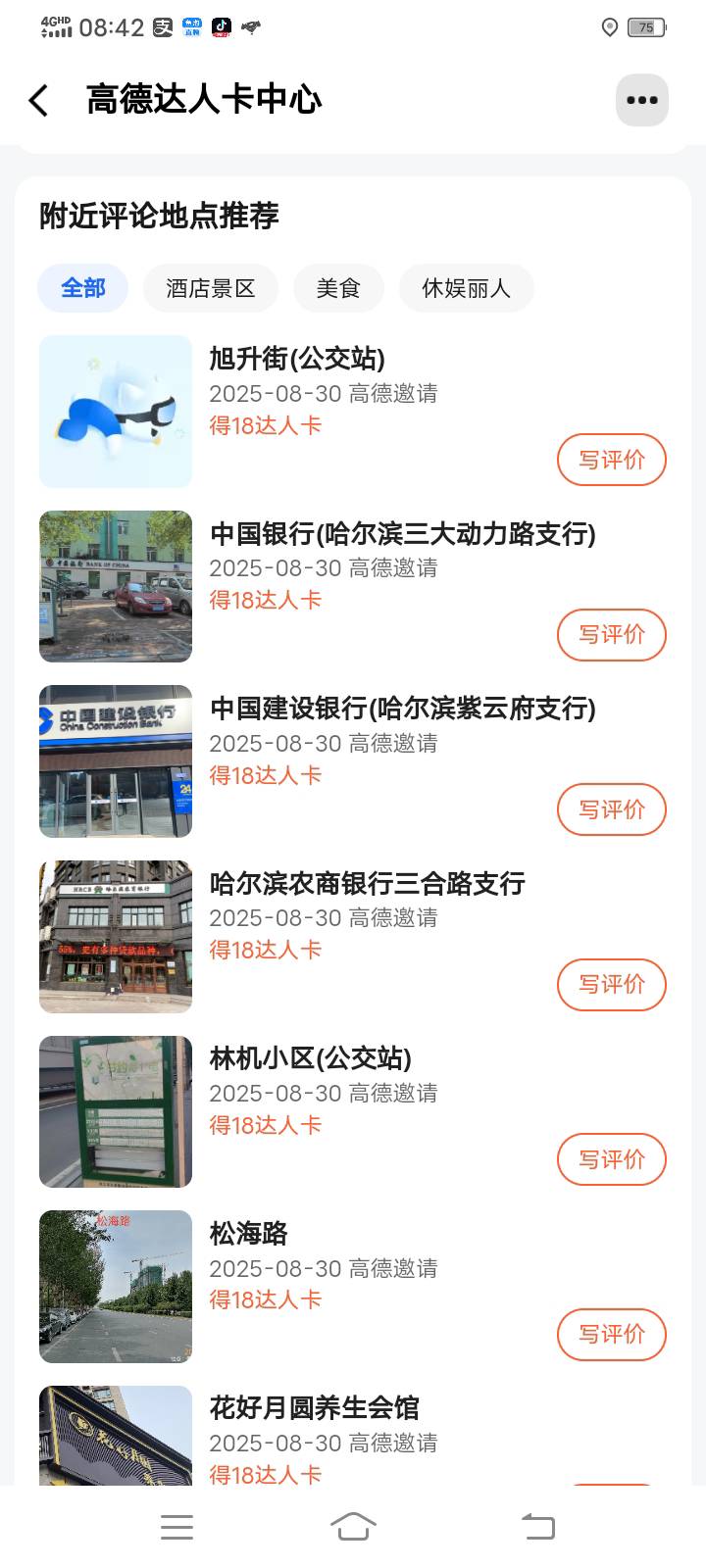
Task: Tap 写评价 for 哈尔滨农商银行三合路支行
Action: 612,985
